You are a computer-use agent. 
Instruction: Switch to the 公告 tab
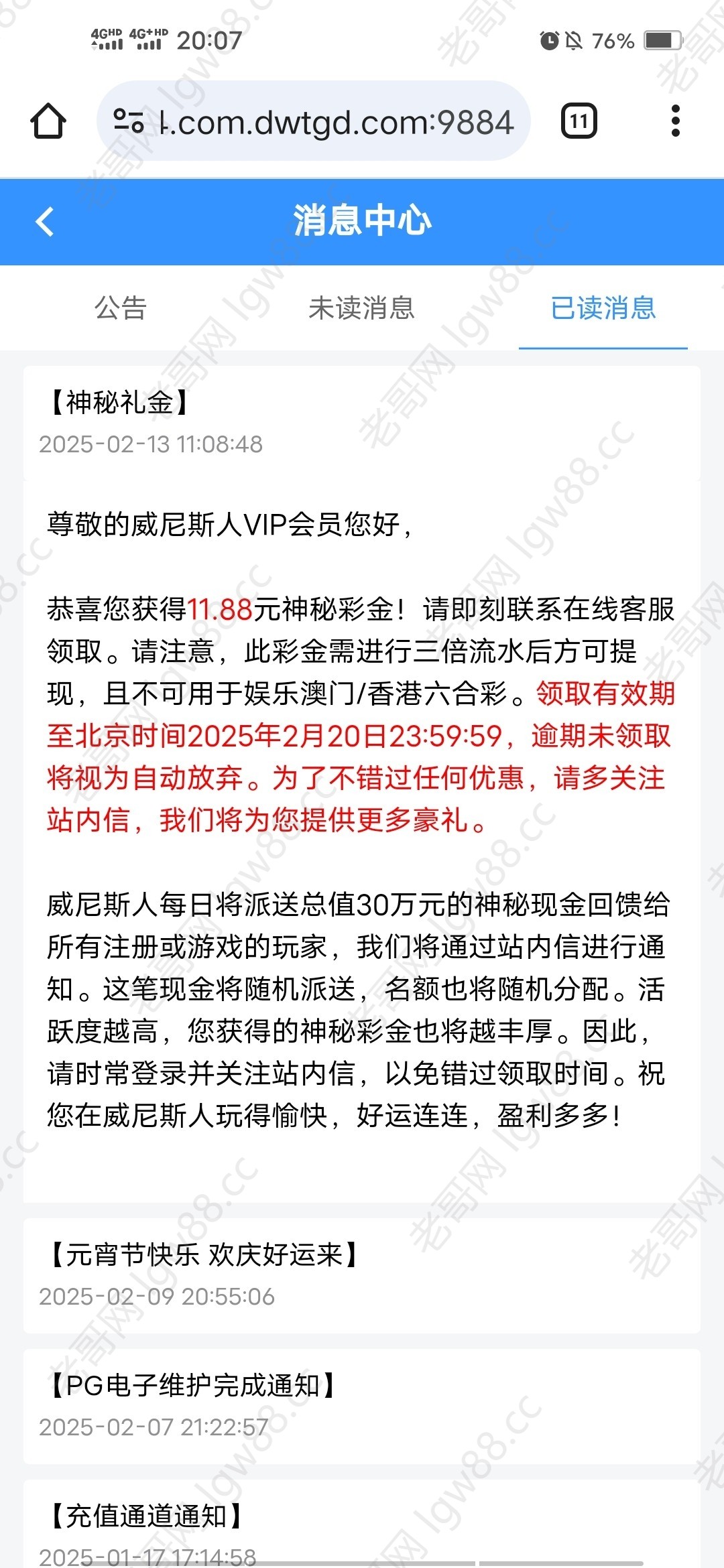[121, 308]
